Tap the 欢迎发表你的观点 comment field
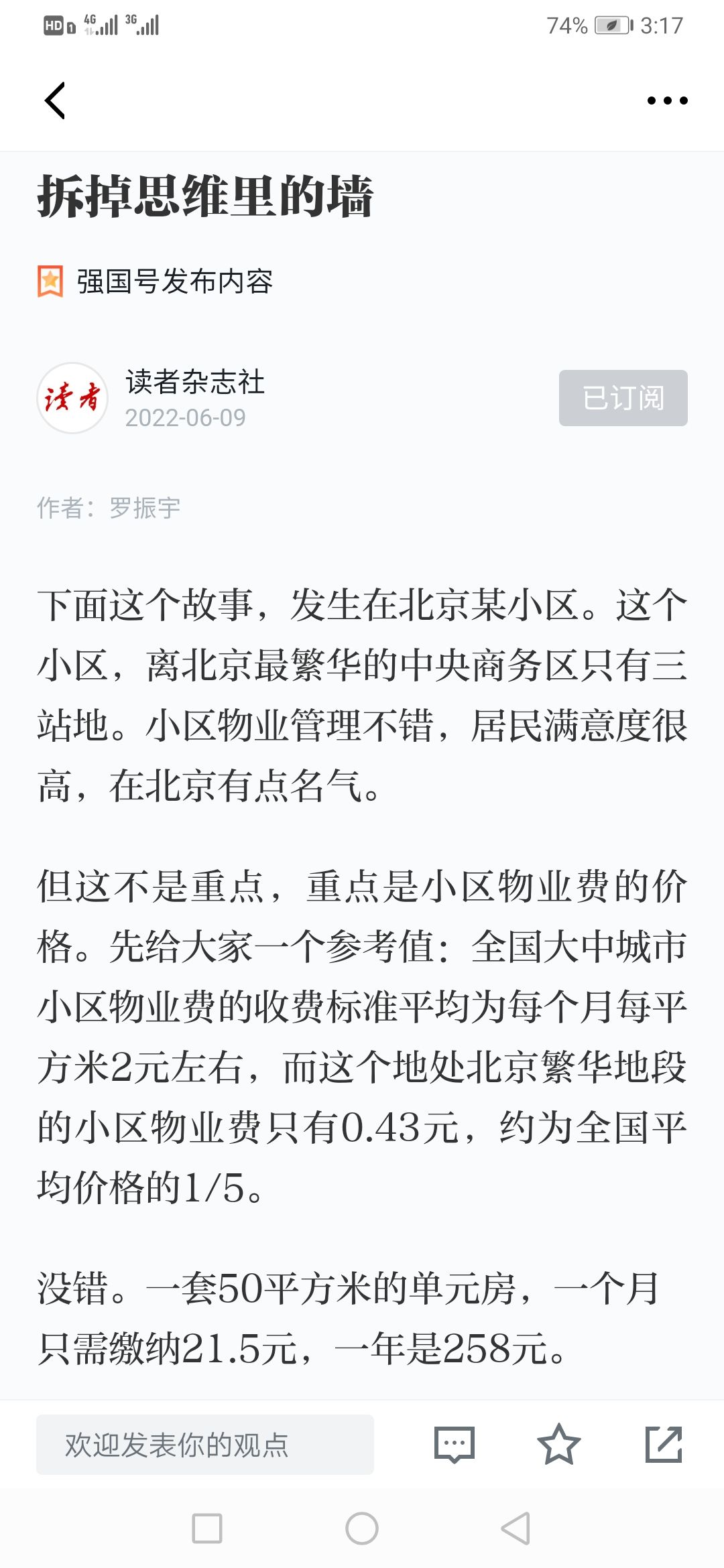Viewport: 724px width, 1568px height. 204,1444
